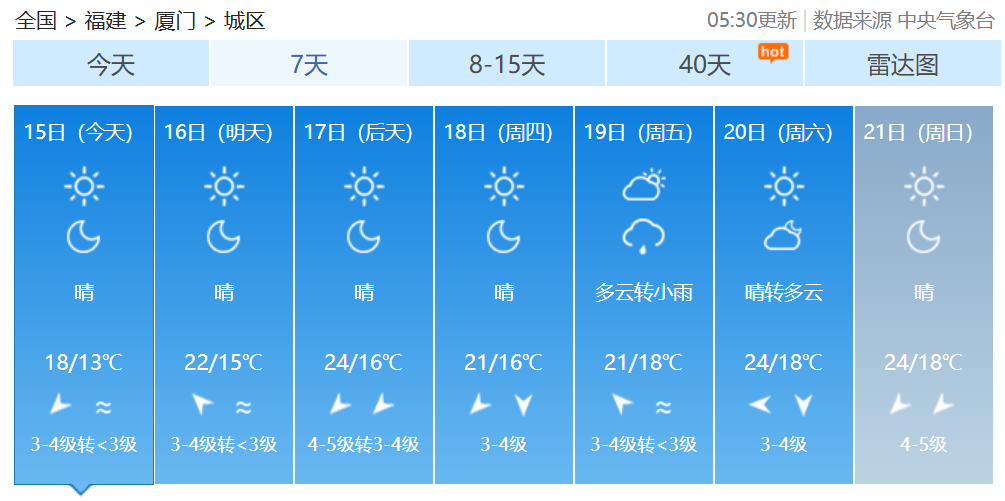Switch to the 40天 forecast tab
This screenshot has width=1005, height=501.
click(705, 65)
